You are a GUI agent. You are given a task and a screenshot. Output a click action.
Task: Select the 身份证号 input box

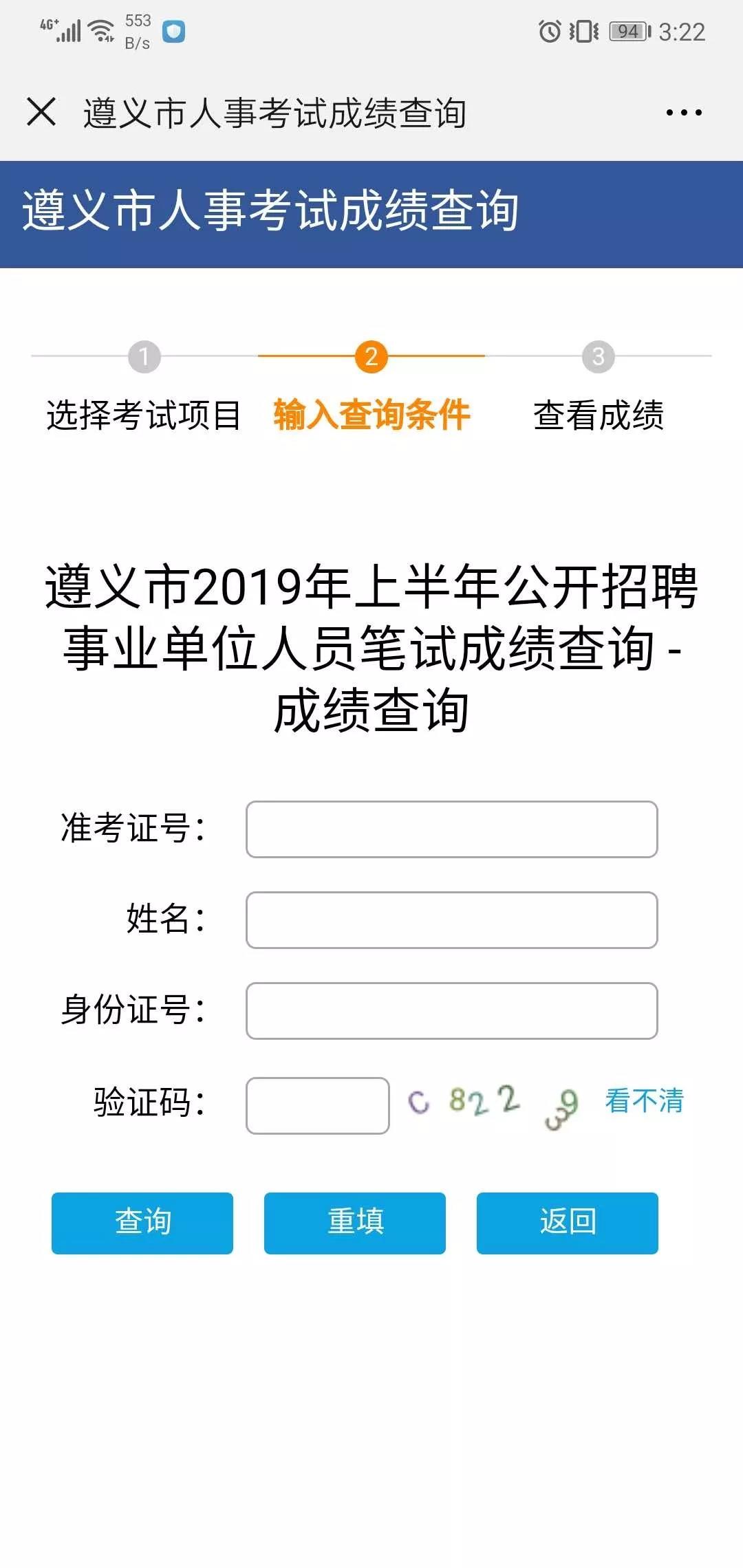tap(451, 1011)
